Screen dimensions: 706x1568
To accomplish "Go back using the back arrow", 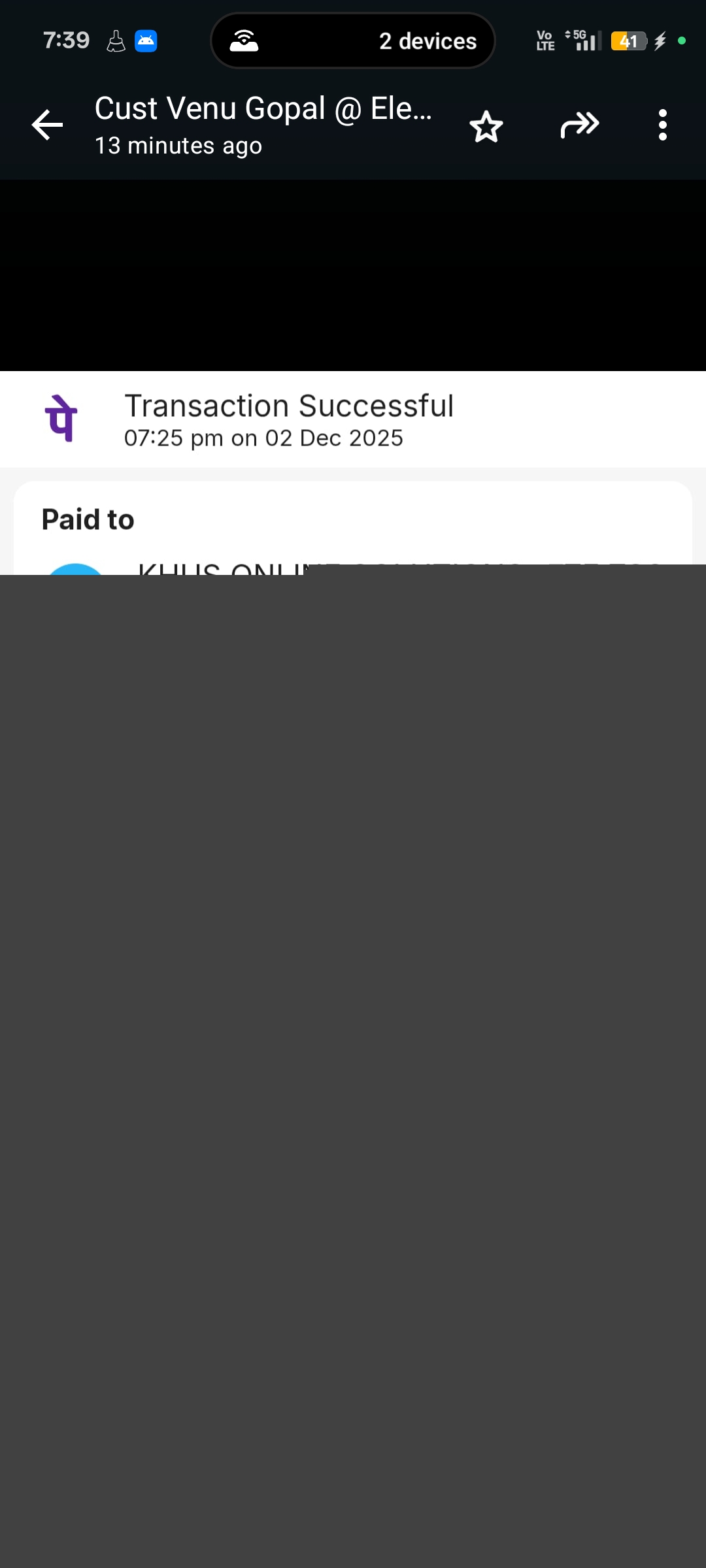I will (x=47, y=125).
